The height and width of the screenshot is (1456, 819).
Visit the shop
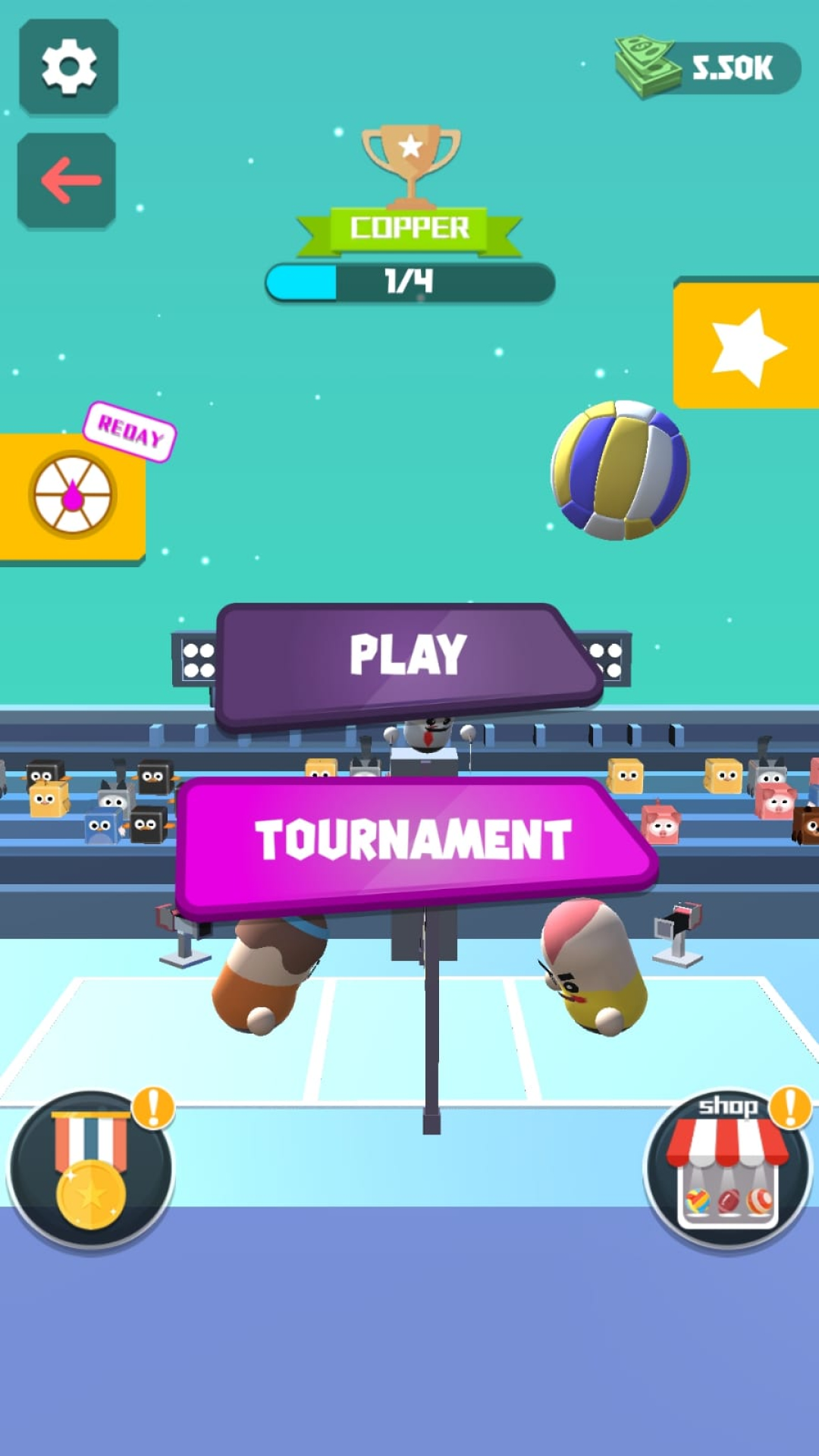coord(728,1172)
